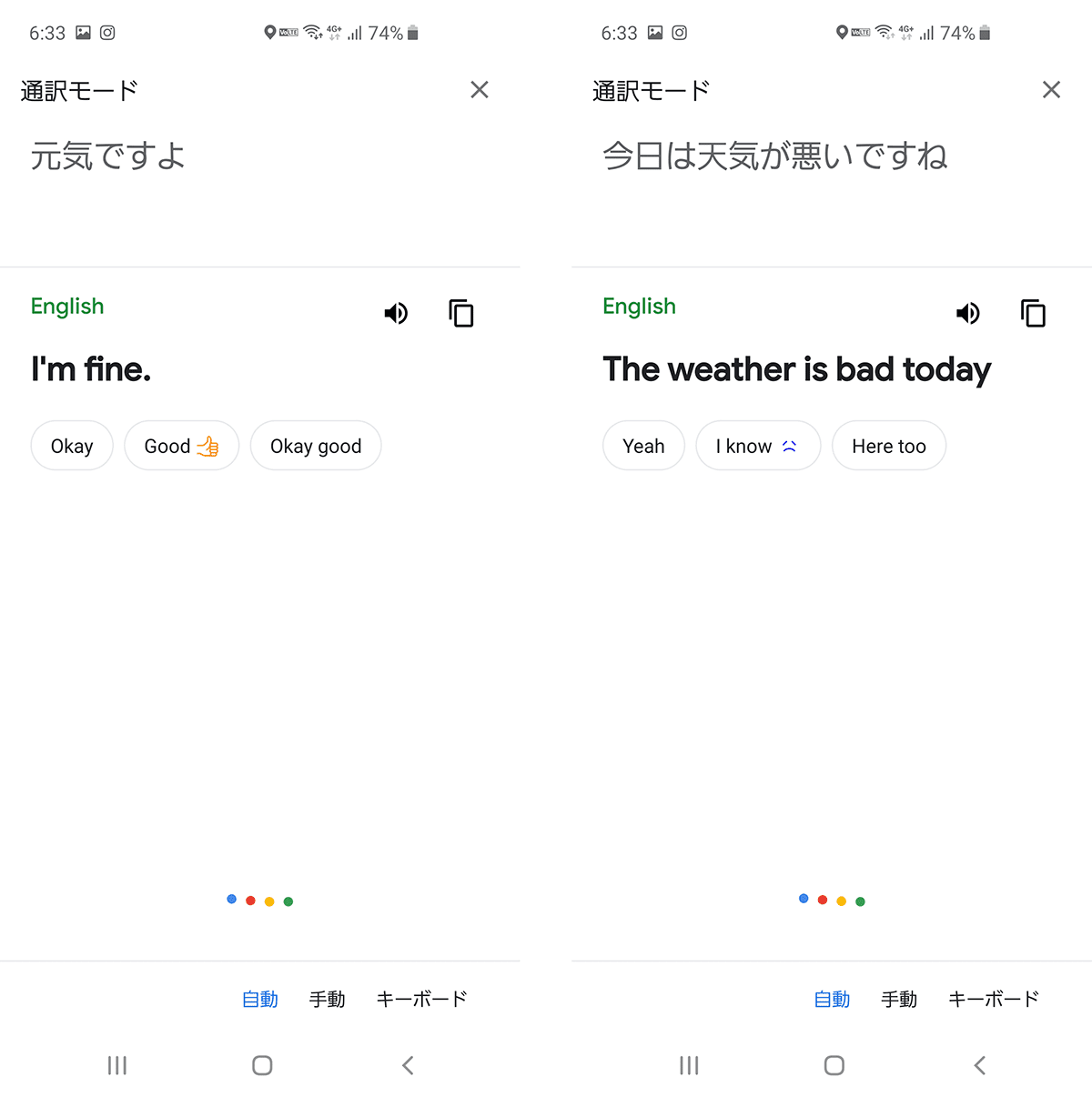Close interpreter mode on the 元気ですよ screen
This screenshot has width=1092, height=1097.
pyautogui.click(x=480, y=89)
